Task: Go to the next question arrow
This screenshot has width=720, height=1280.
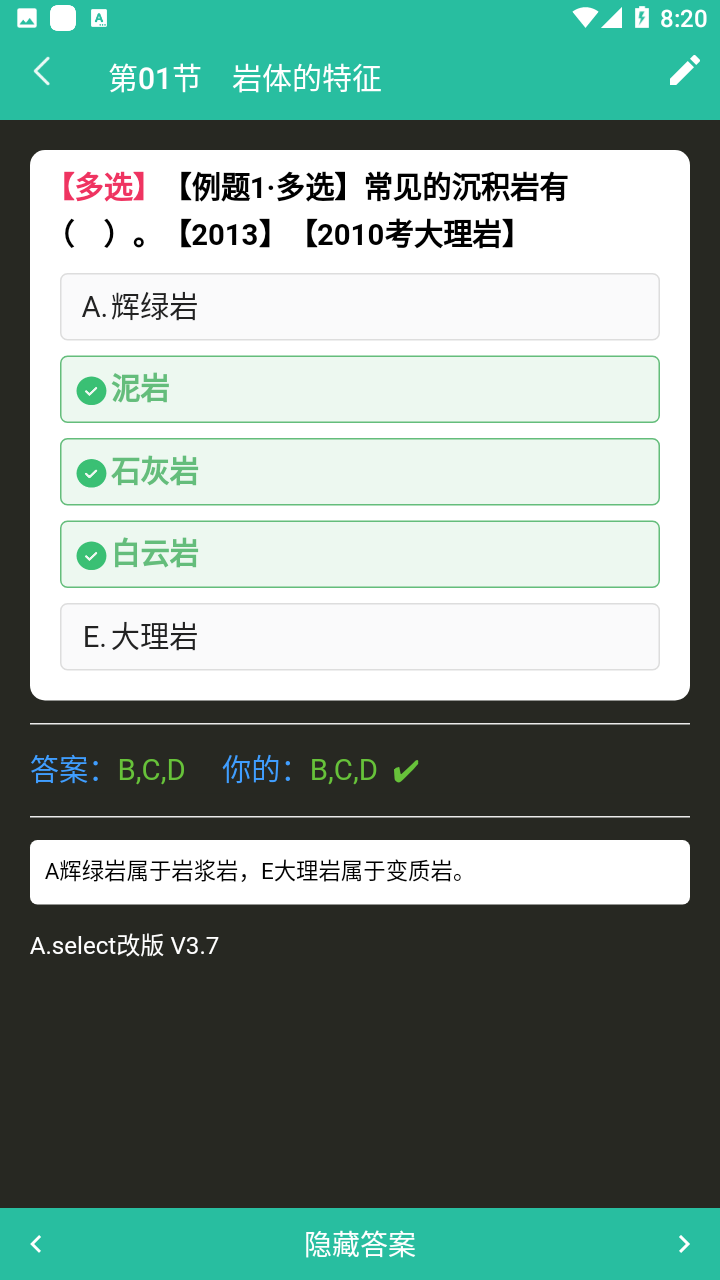Action: 684,1244
